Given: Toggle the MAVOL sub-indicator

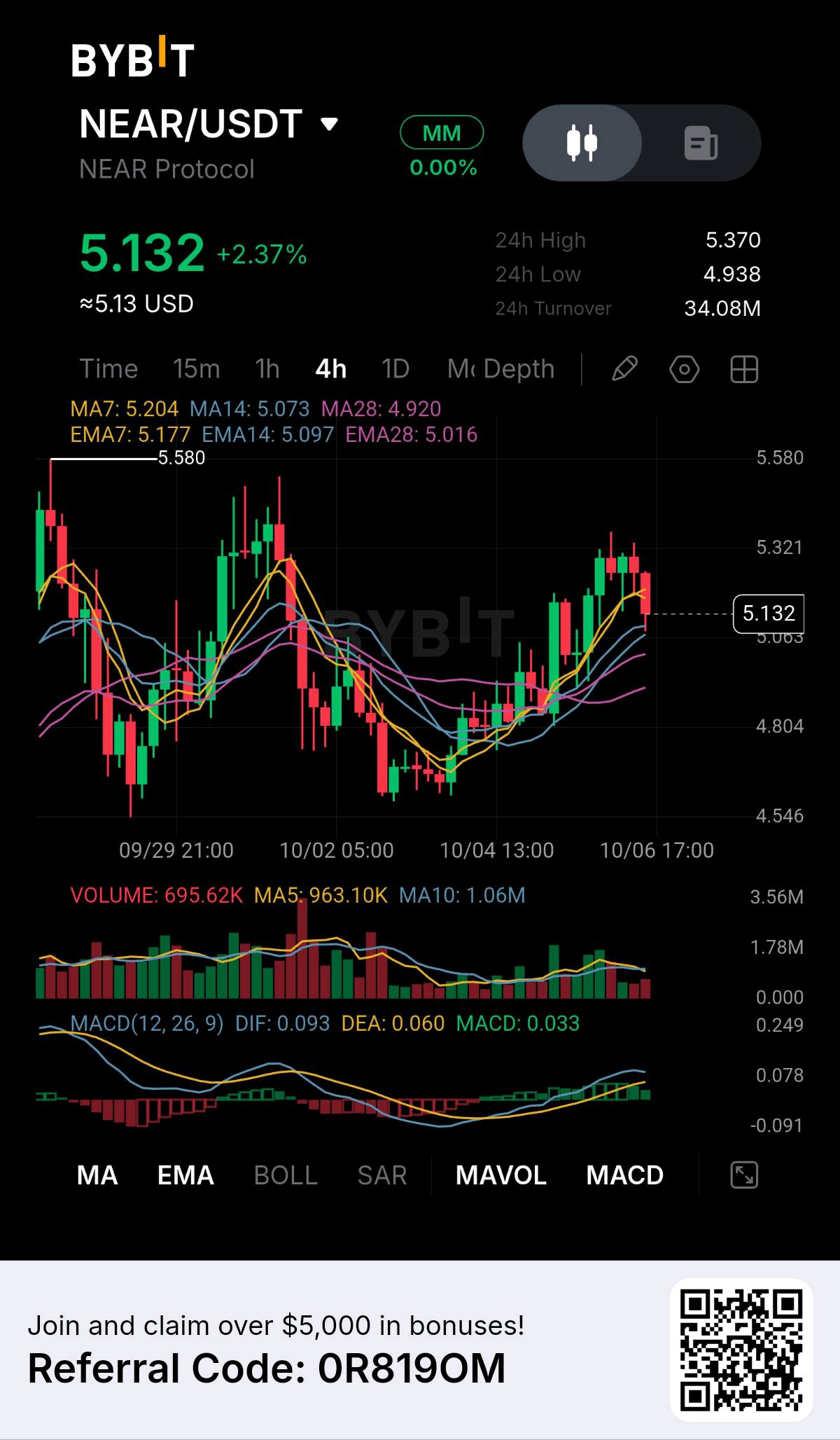Looking at the screenshot, I should click(501, 1175).
